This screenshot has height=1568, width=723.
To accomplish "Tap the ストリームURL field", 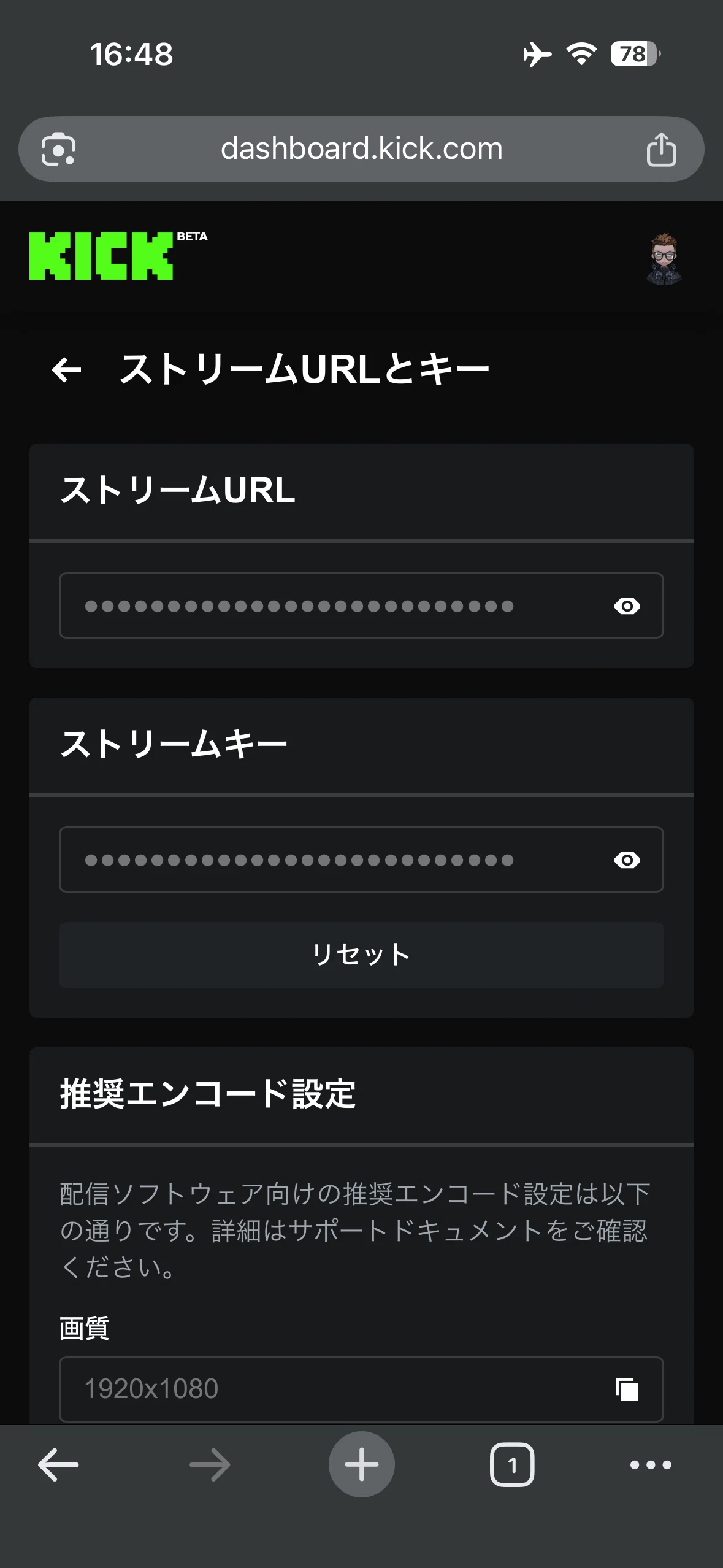I will tap(361, 605).
